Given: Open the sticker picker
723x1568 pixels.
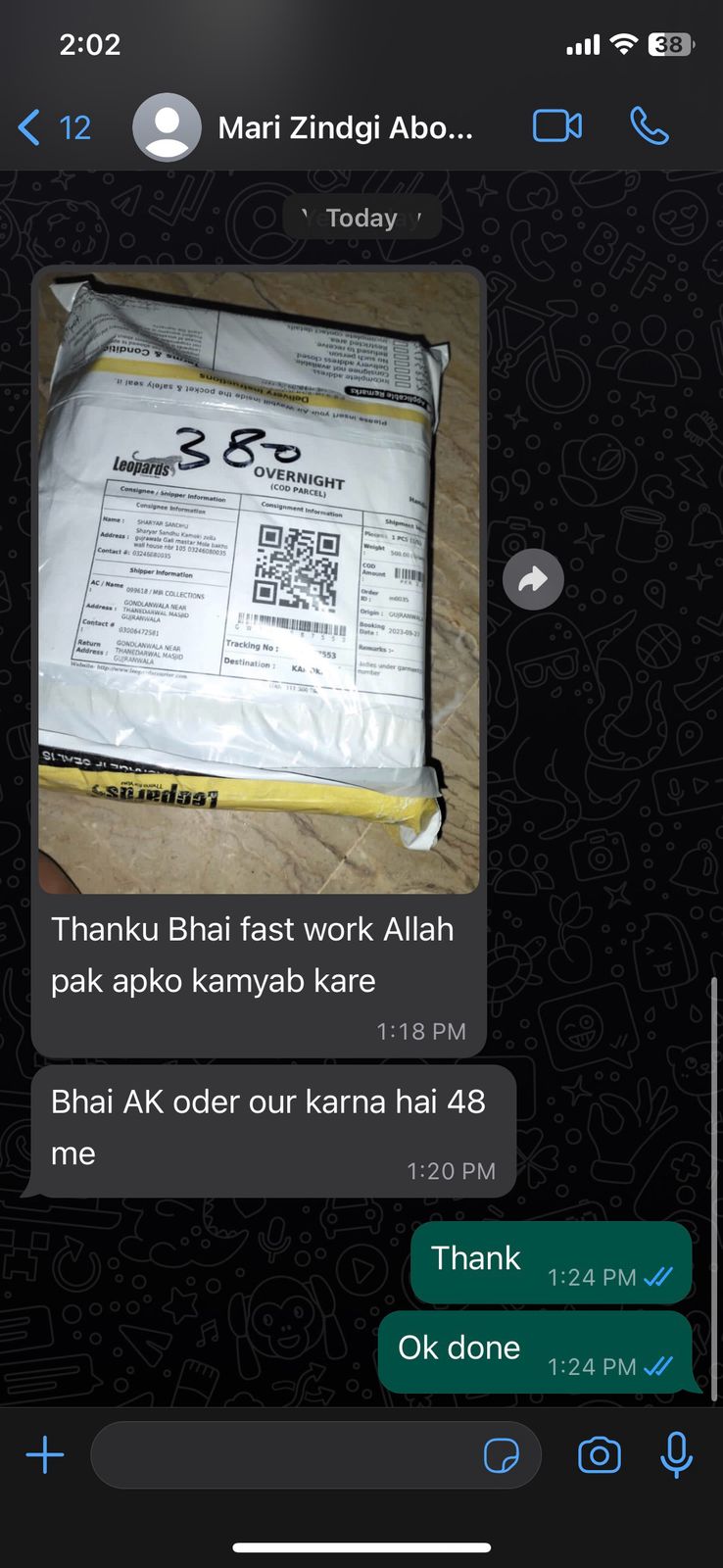Looking at the screenshot, I should pos(502,1455).
